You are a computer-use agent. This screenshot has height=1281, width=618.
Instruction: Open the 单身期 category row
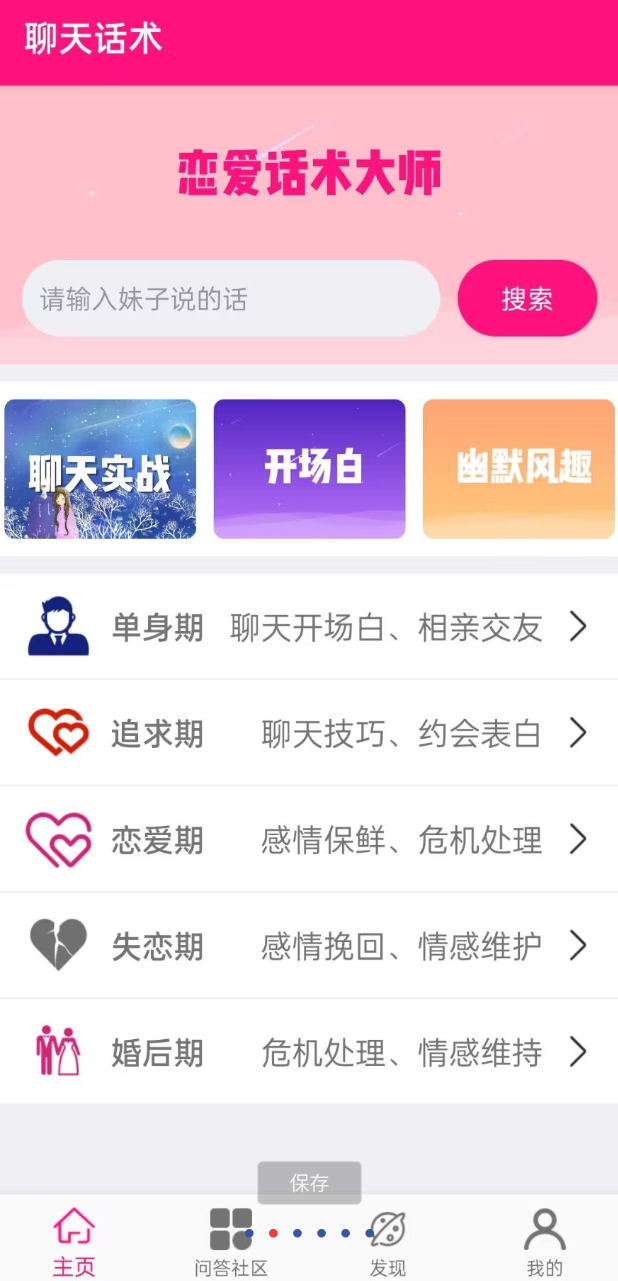309,627
